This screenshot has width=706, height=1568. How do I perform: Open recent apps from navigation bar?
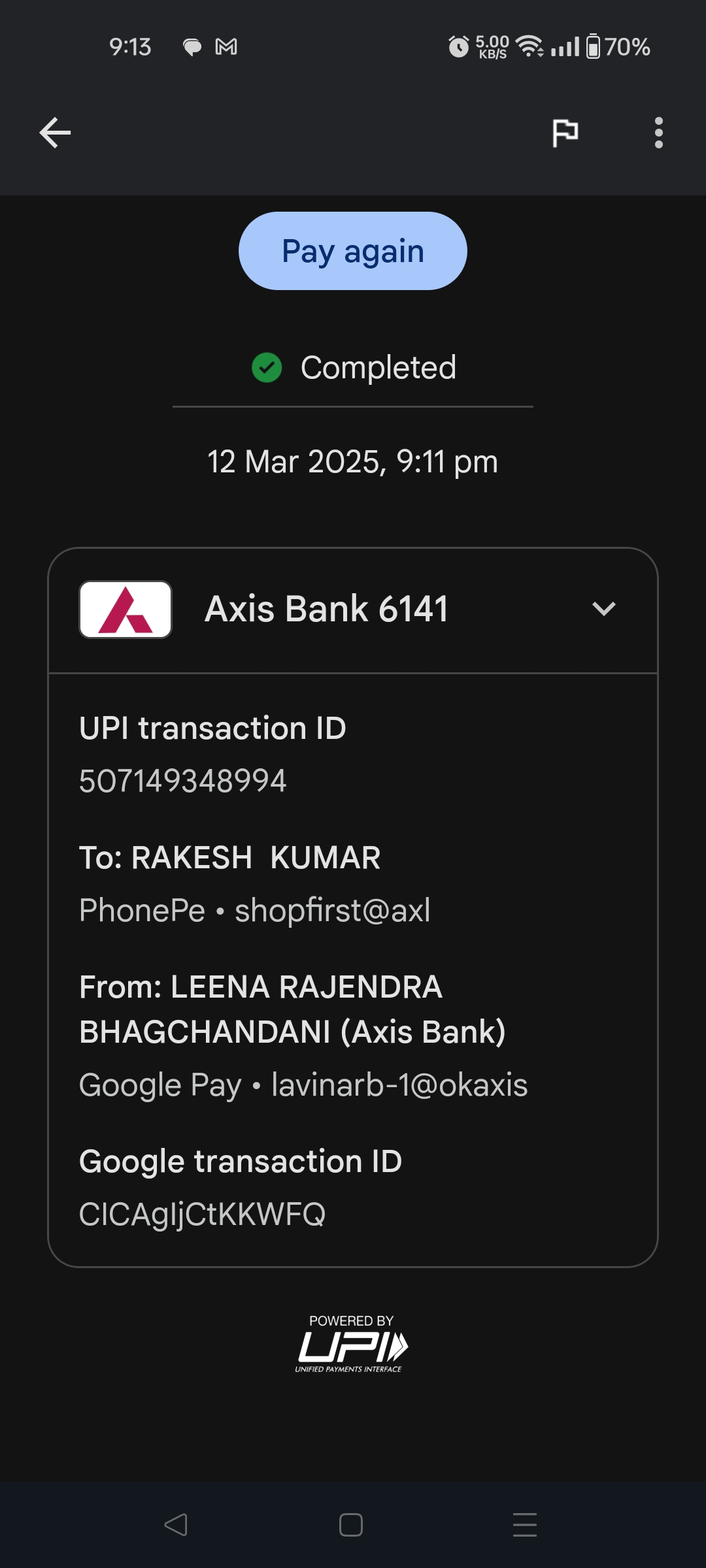(525, 1525)
